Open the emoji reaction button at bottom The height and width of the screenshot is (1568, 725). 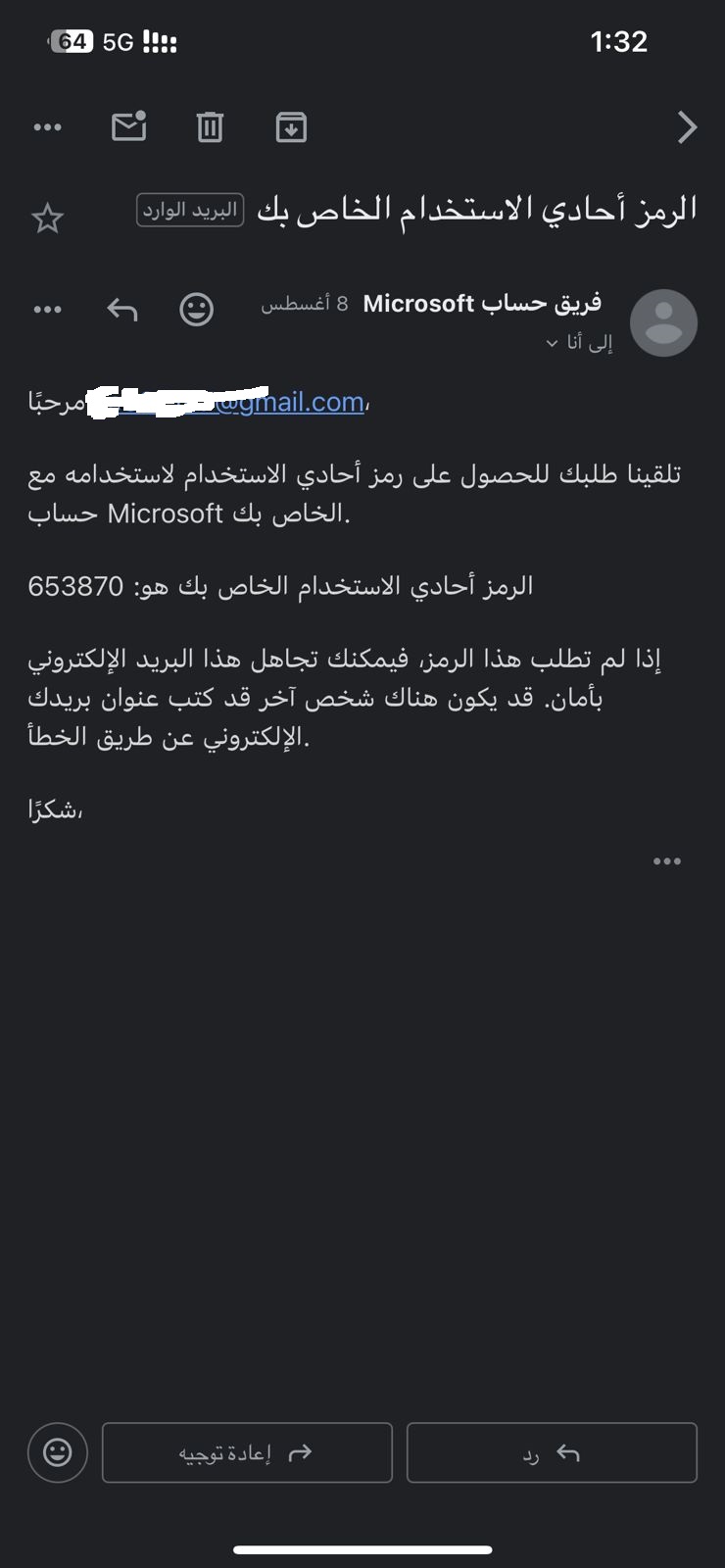coord(58,1452)
